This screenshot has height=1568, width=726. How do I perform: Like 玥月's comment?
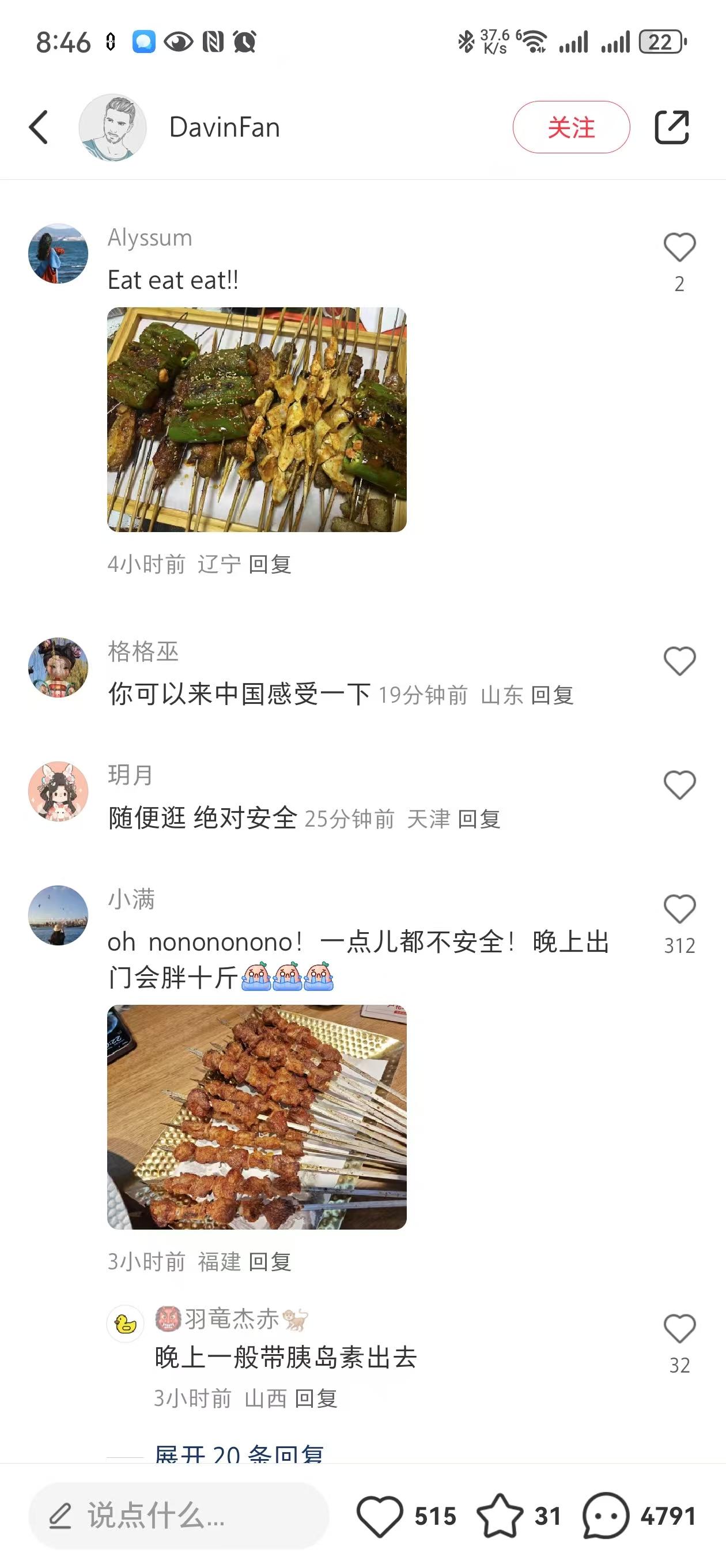coord(679,785)
